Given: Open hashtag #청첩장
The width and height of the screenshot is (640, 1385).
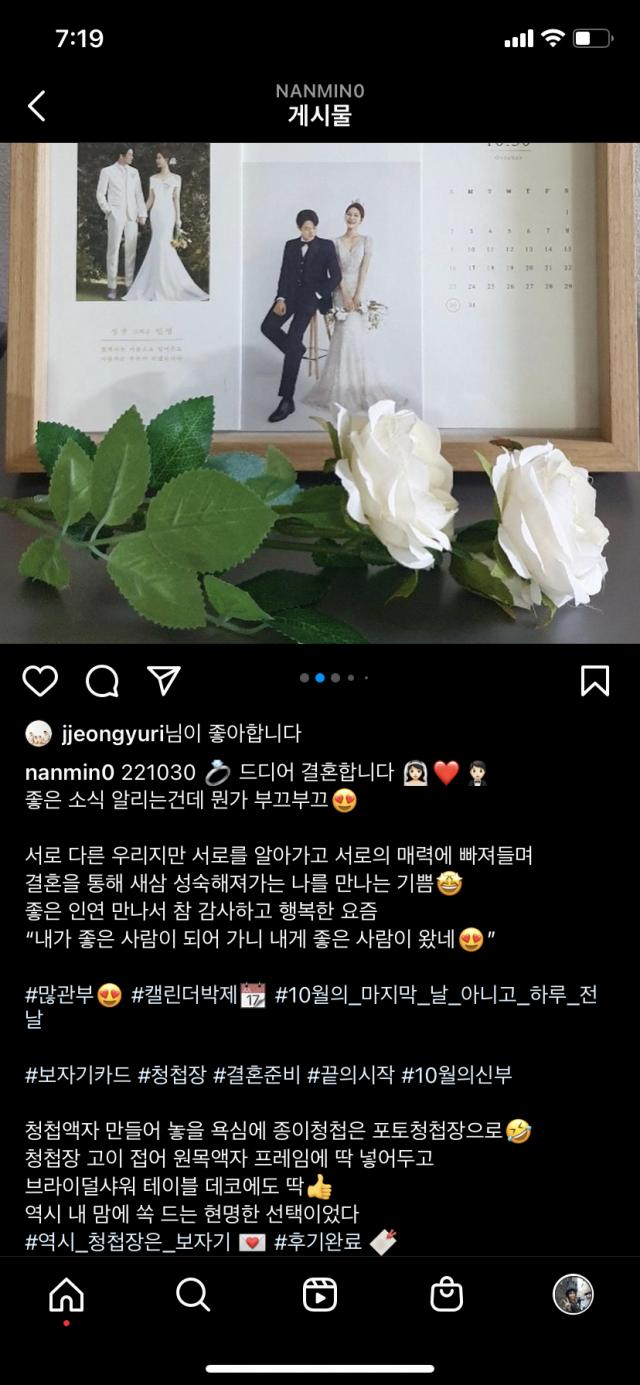Looking at the screenshot, I should click(171, 1074).
